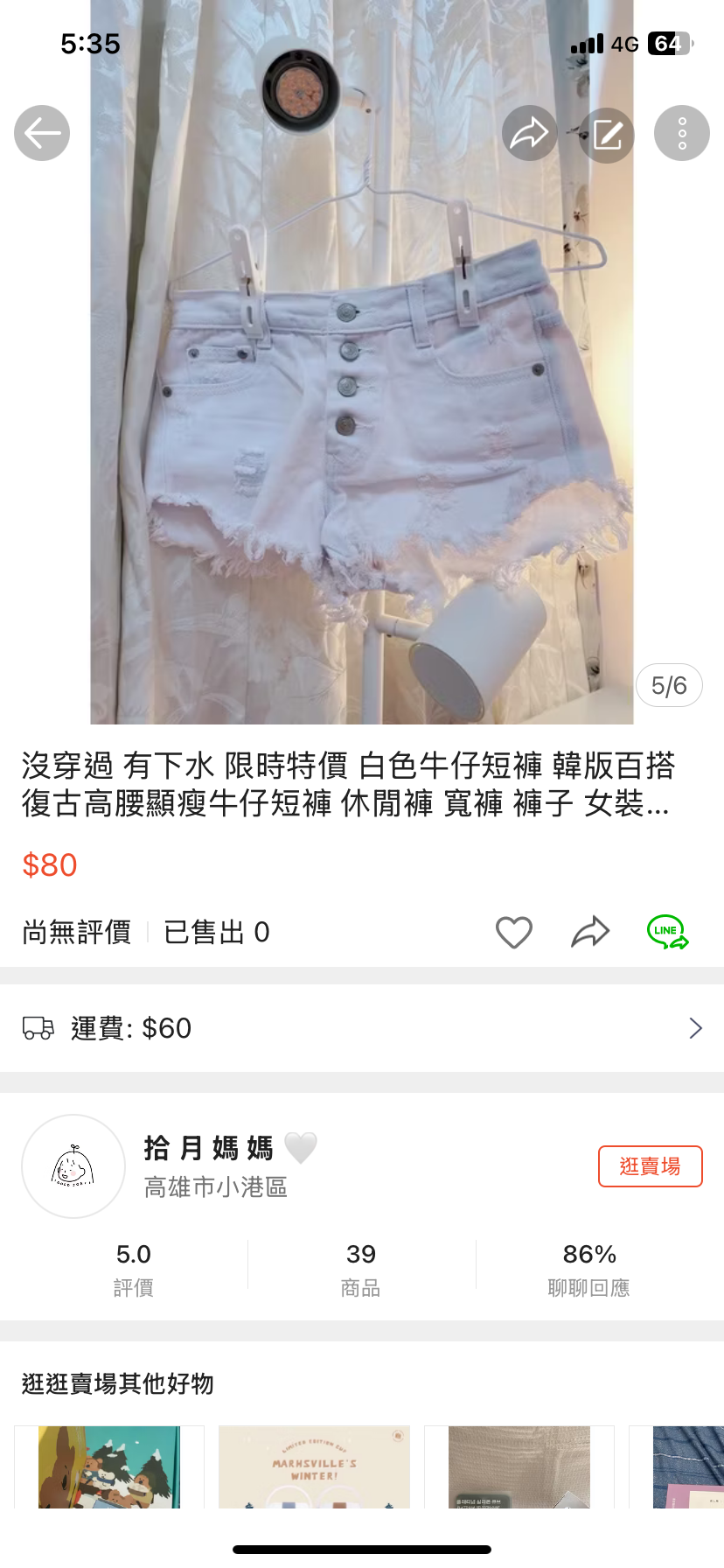Viewport: 724px width, 1568px height.
Task: Tap the white heart beside the seller name
Action: (299, 1148)
